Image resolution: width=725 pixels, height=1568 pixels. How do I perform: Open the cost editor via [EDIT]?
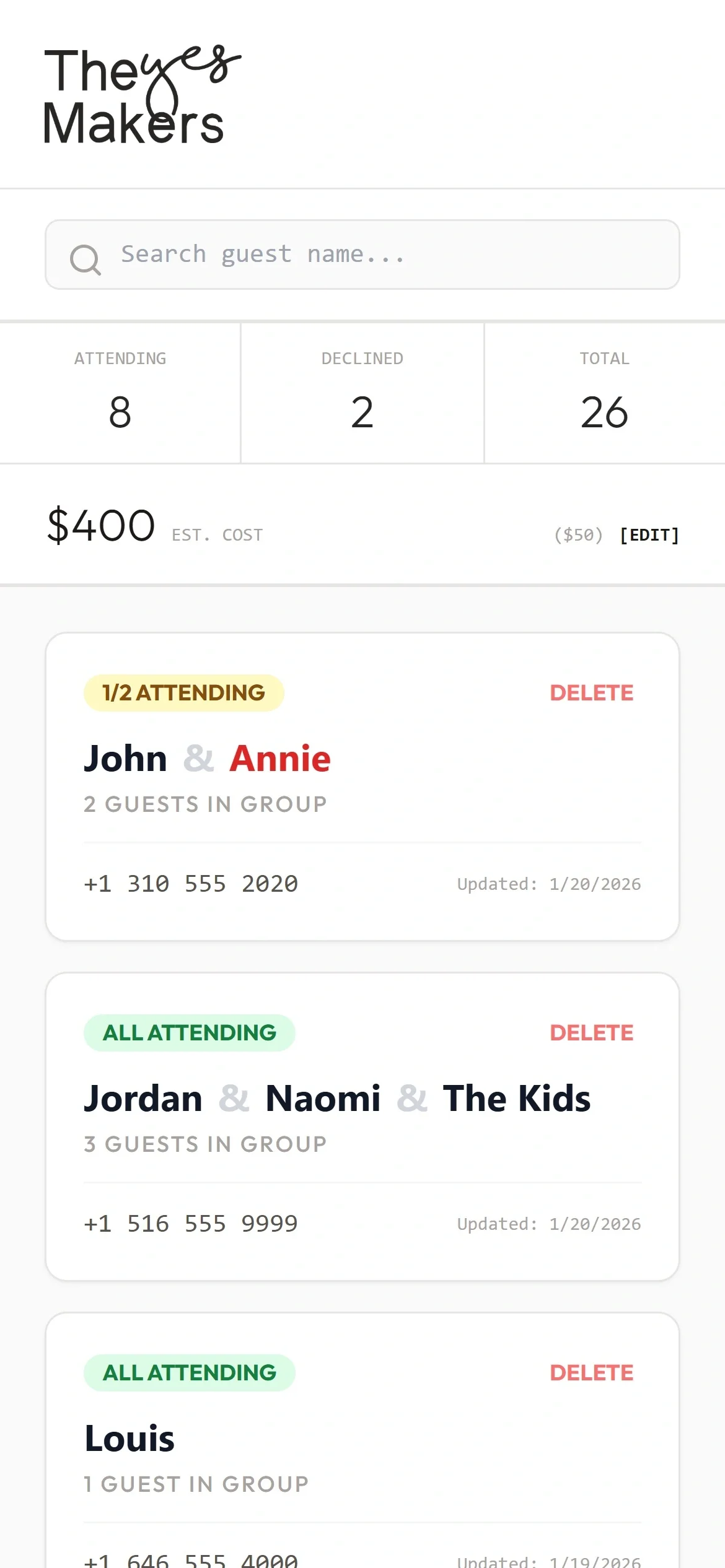(x=649, y=534)
